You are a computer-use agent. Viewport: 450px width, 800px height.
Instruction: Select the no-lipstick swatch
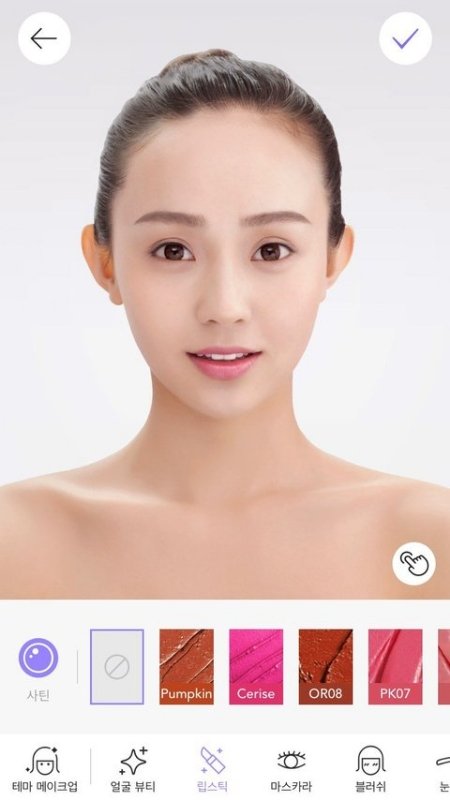[117, 667]
